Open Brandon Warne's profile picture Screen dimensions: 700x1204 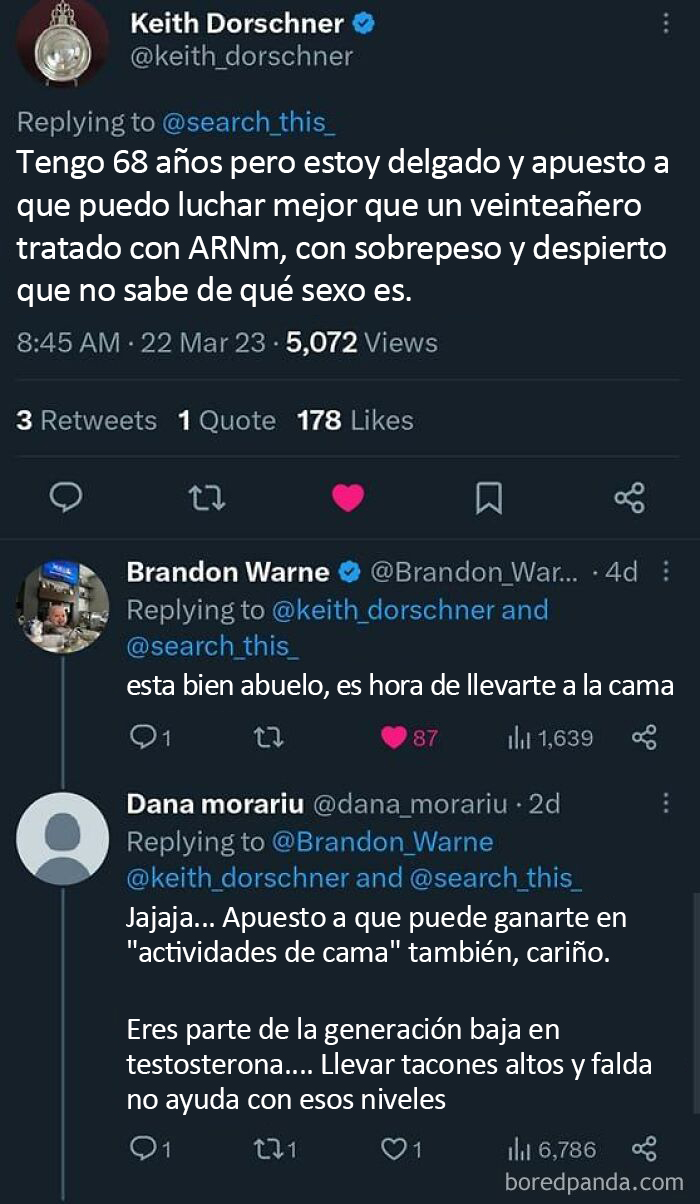pos(62,607)
